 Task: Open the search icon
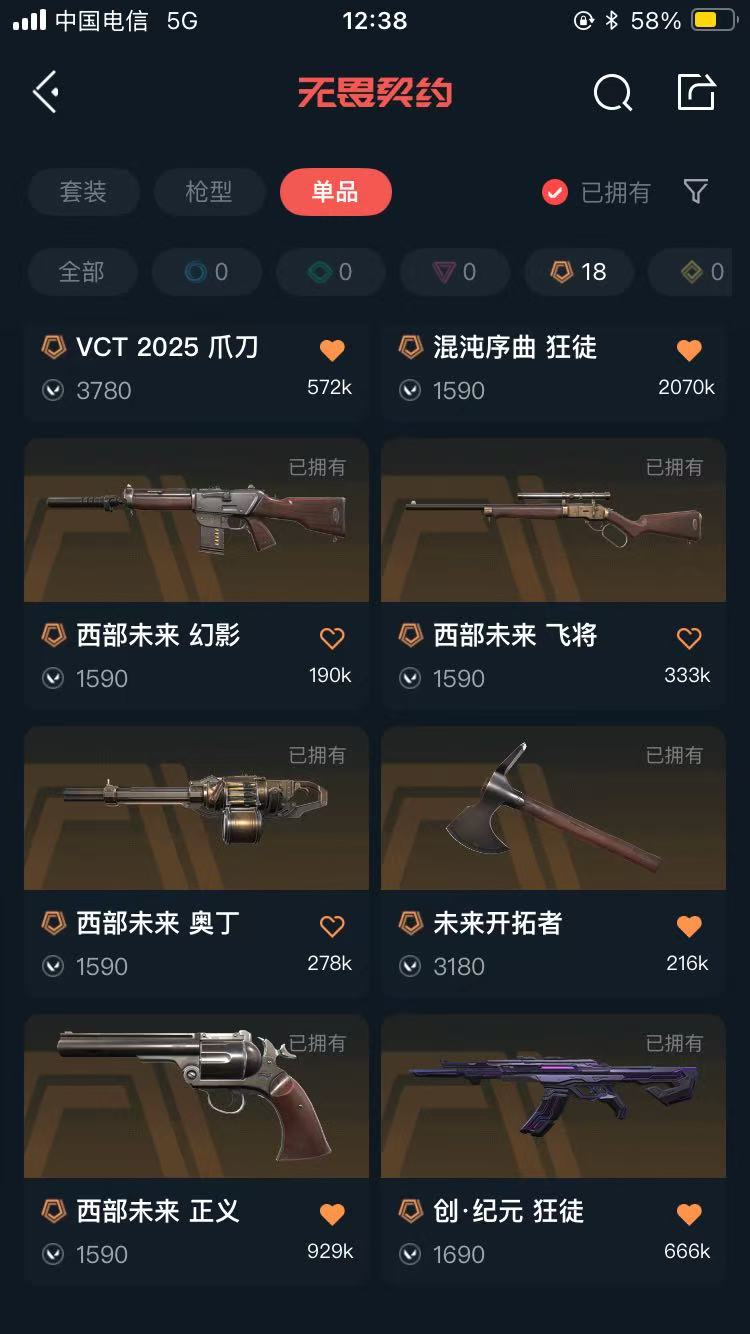(x=612, y=93)
